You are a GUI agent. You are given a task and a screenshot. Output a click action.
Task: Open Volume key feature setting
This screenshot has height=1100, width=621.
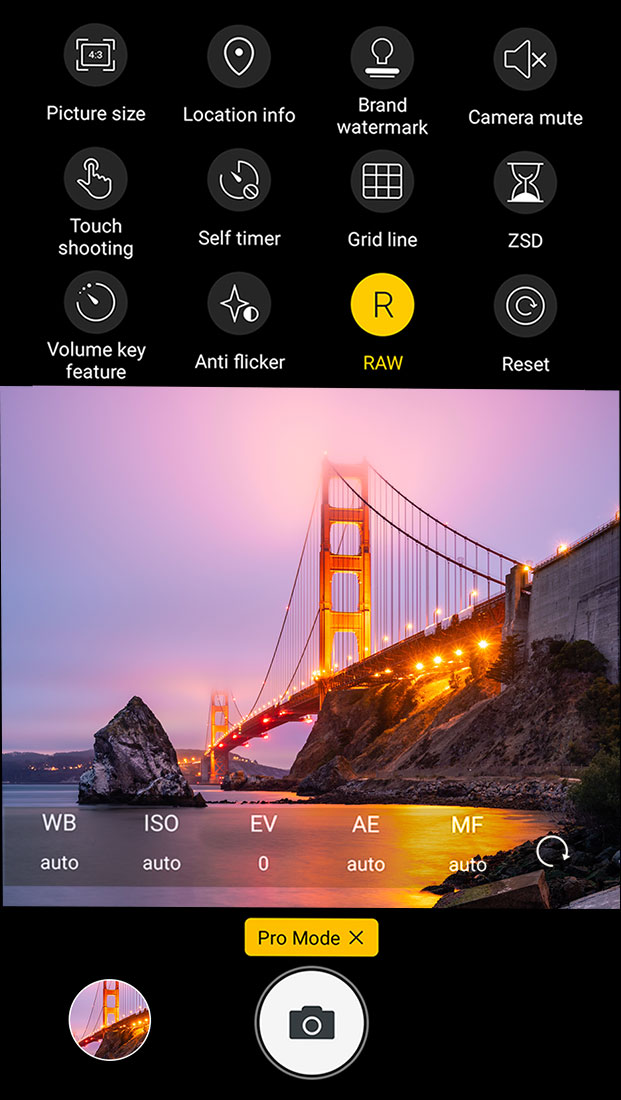coord(96,304)
